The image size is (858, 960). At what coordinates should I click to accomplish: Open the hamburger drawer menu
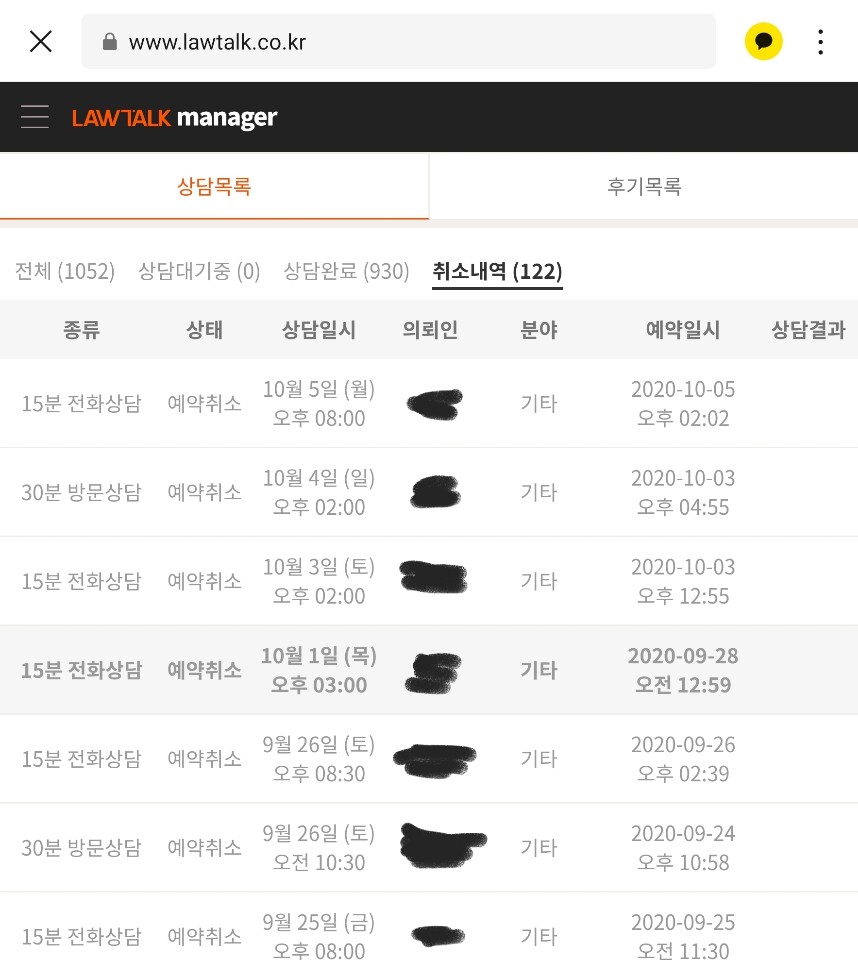[x=35, y=117]
